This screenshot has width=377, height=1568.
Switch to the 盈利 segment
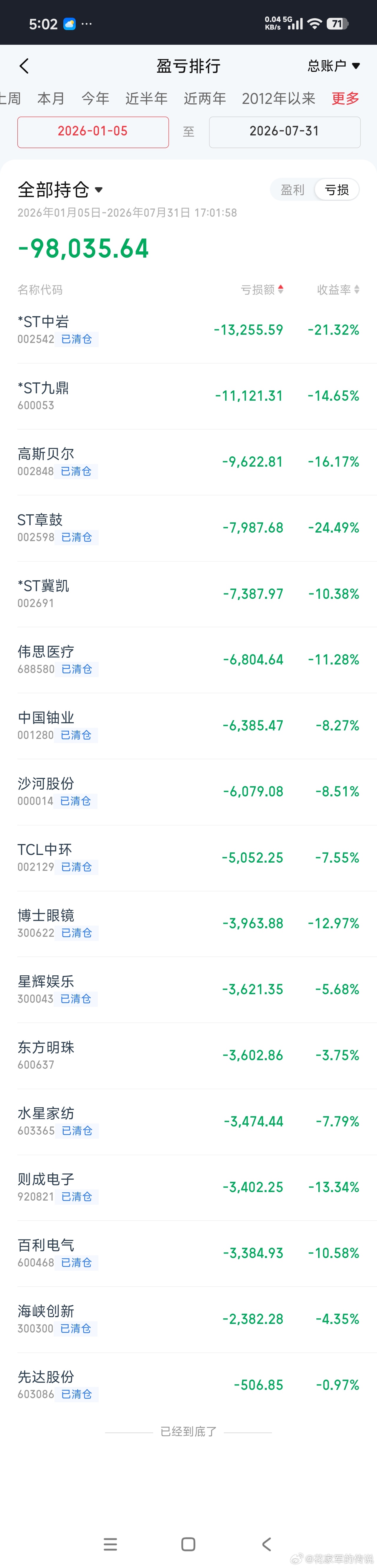coord(292,190)
